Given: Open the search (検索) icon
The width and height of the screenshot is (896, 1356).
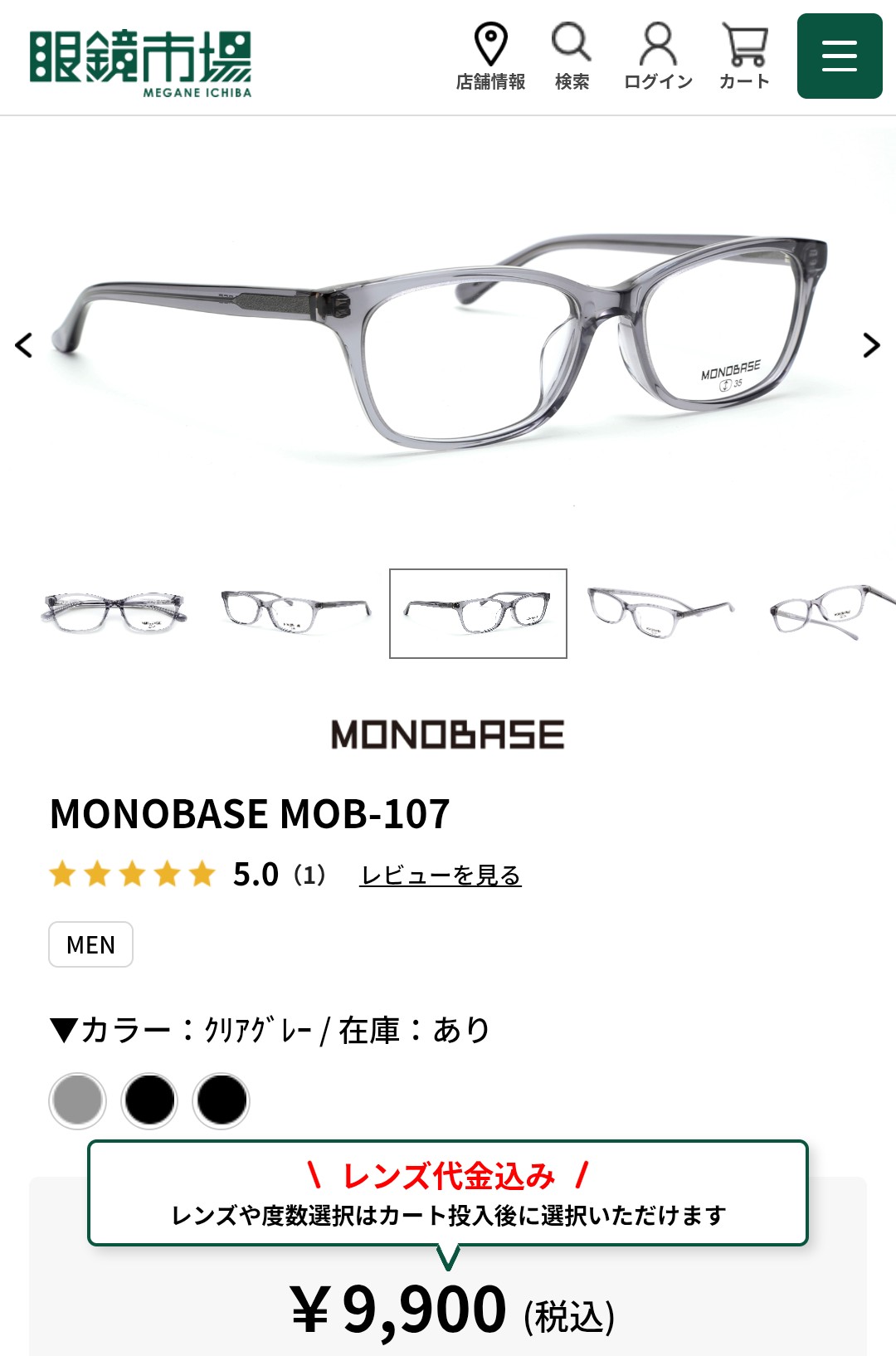Looking at the screenshot, I should point(572,56).
